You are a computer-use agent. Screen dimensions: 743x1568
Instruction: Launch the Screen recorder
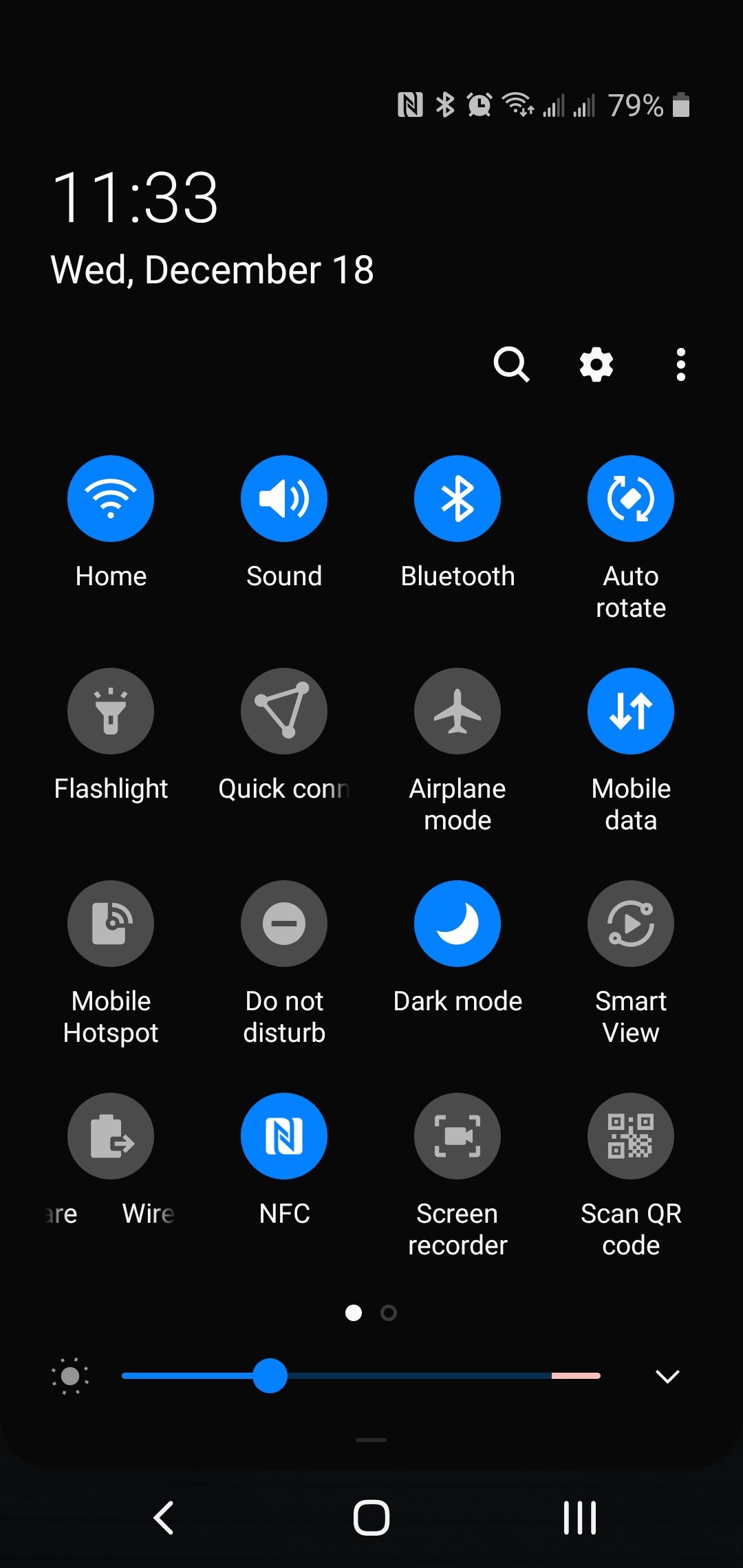pos(457,1136)
